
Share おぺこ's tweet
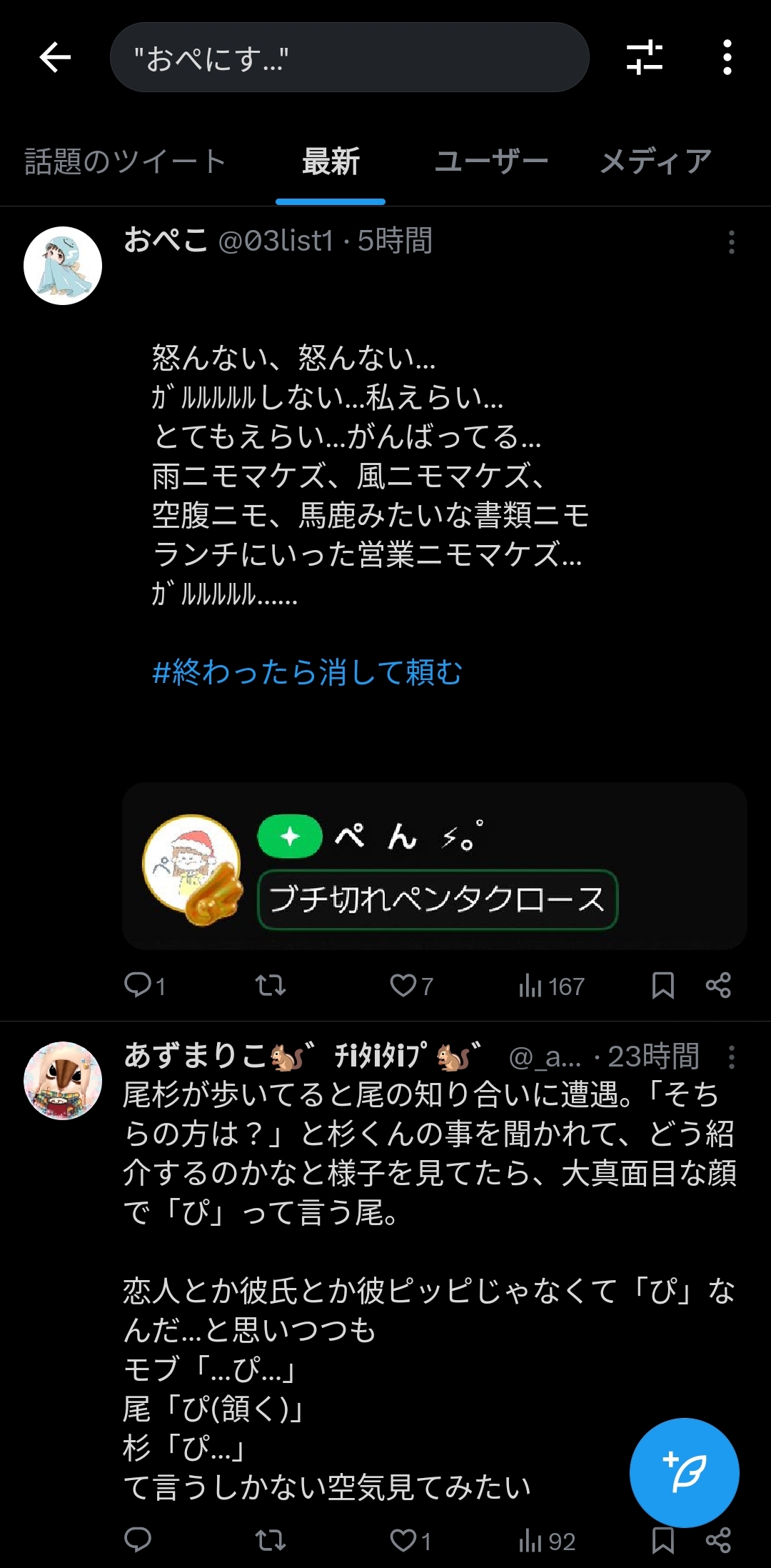tap(718, 985)
